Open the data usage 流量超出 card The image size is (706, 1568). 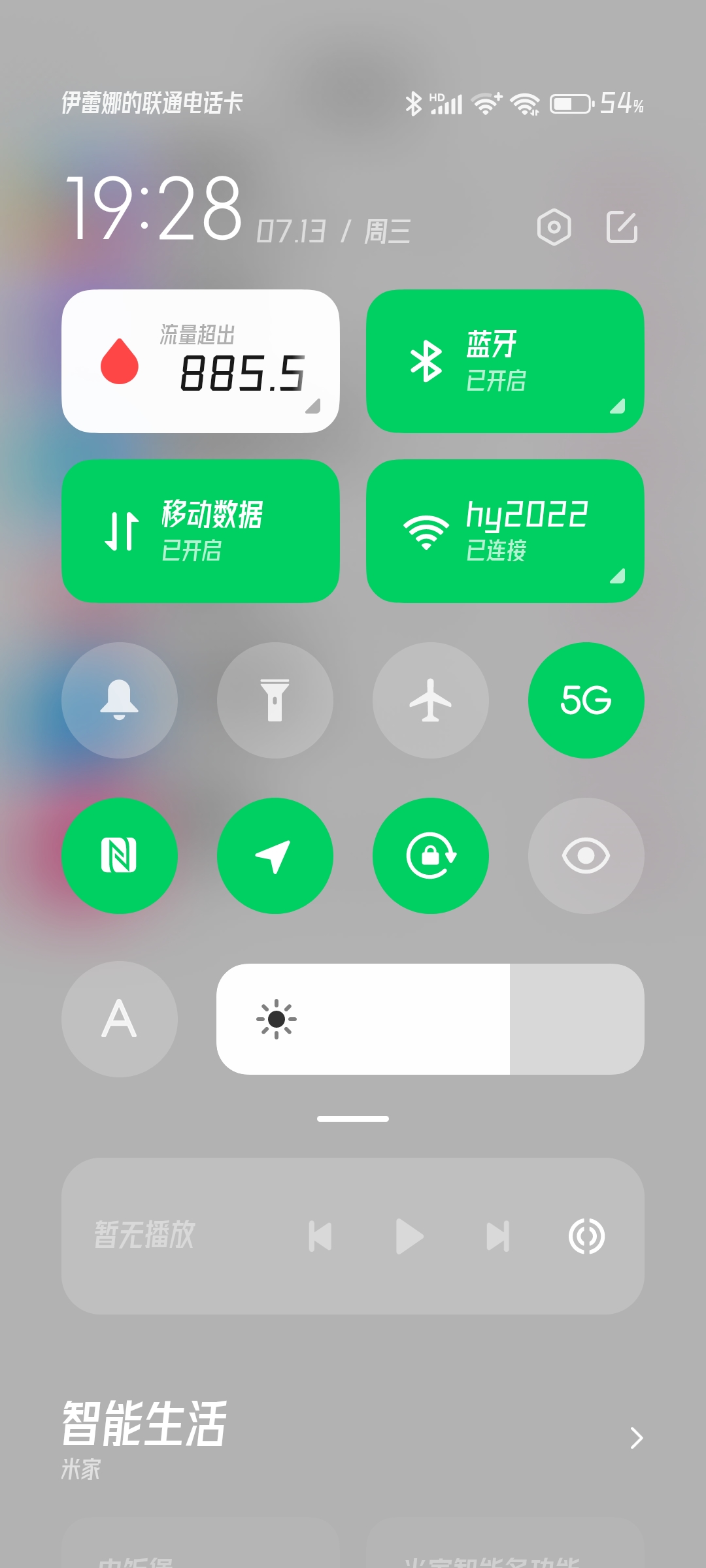200,361
